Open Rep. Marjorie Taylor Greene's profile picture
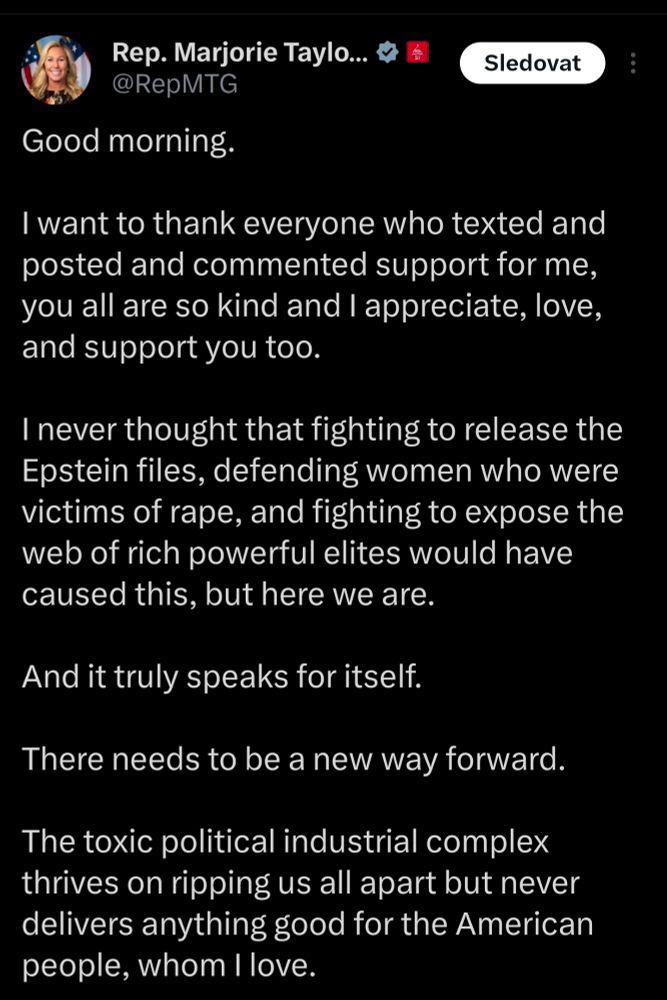The image size is (667, 1000). click(56, 69)
